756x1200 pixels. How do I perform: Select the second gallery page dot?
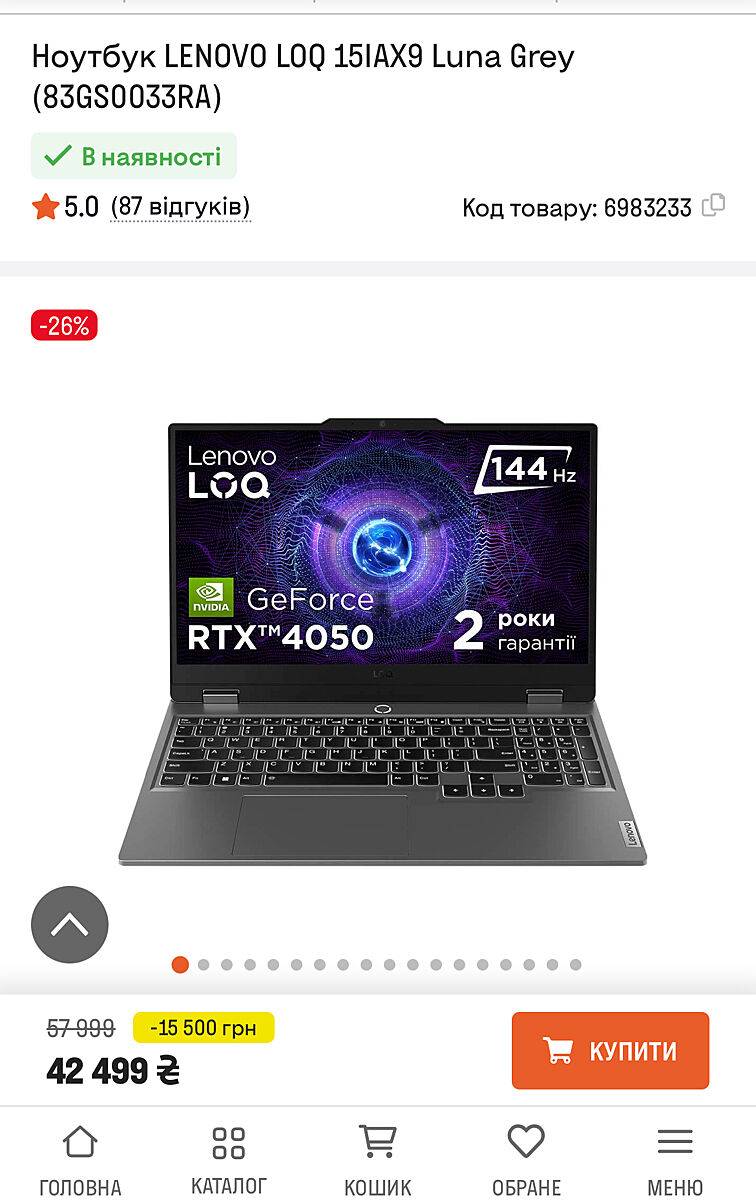[203, 965]
